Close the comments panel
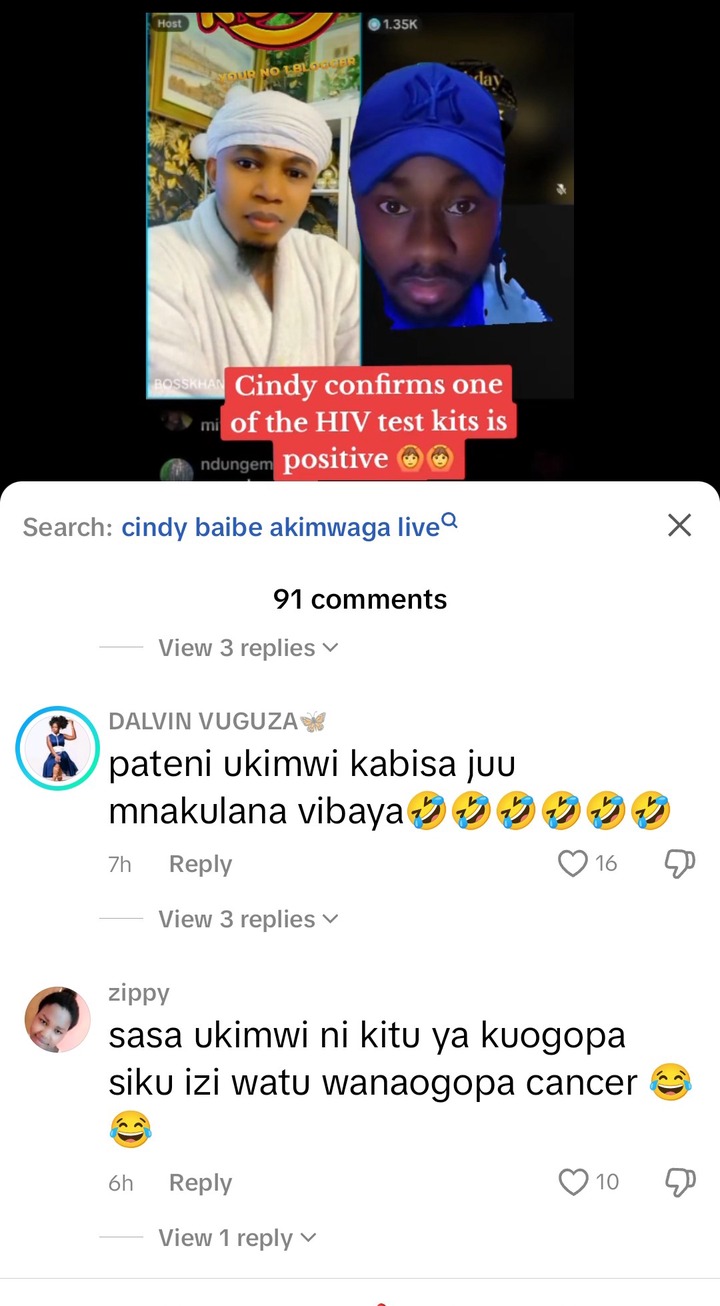Image resolution: width=720 pixels, height=1306 pixels. coord(679,525)
